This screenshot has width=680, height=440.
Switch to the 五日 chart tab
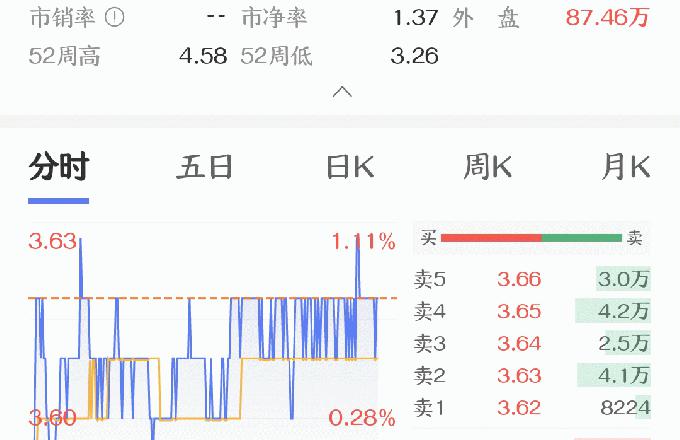[x=205, y=167]
